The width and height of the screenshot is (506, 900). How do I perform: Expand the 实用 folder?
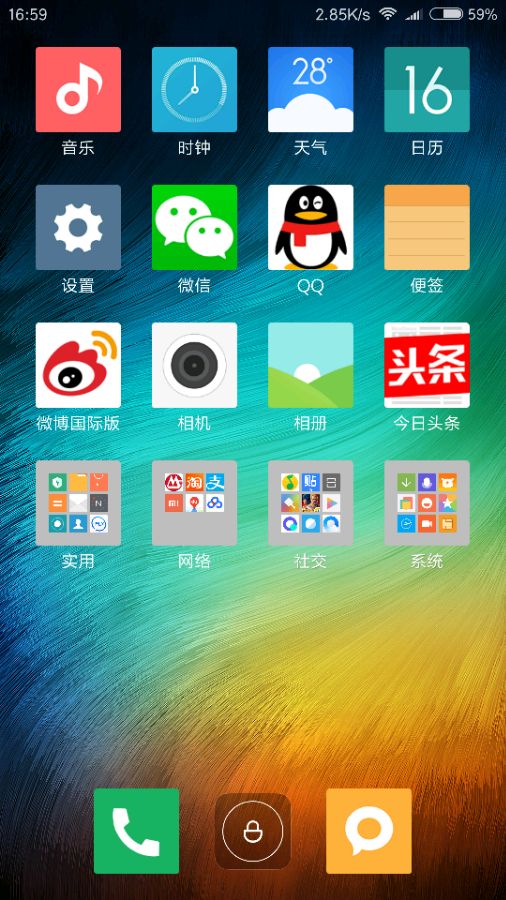(78, 503)
